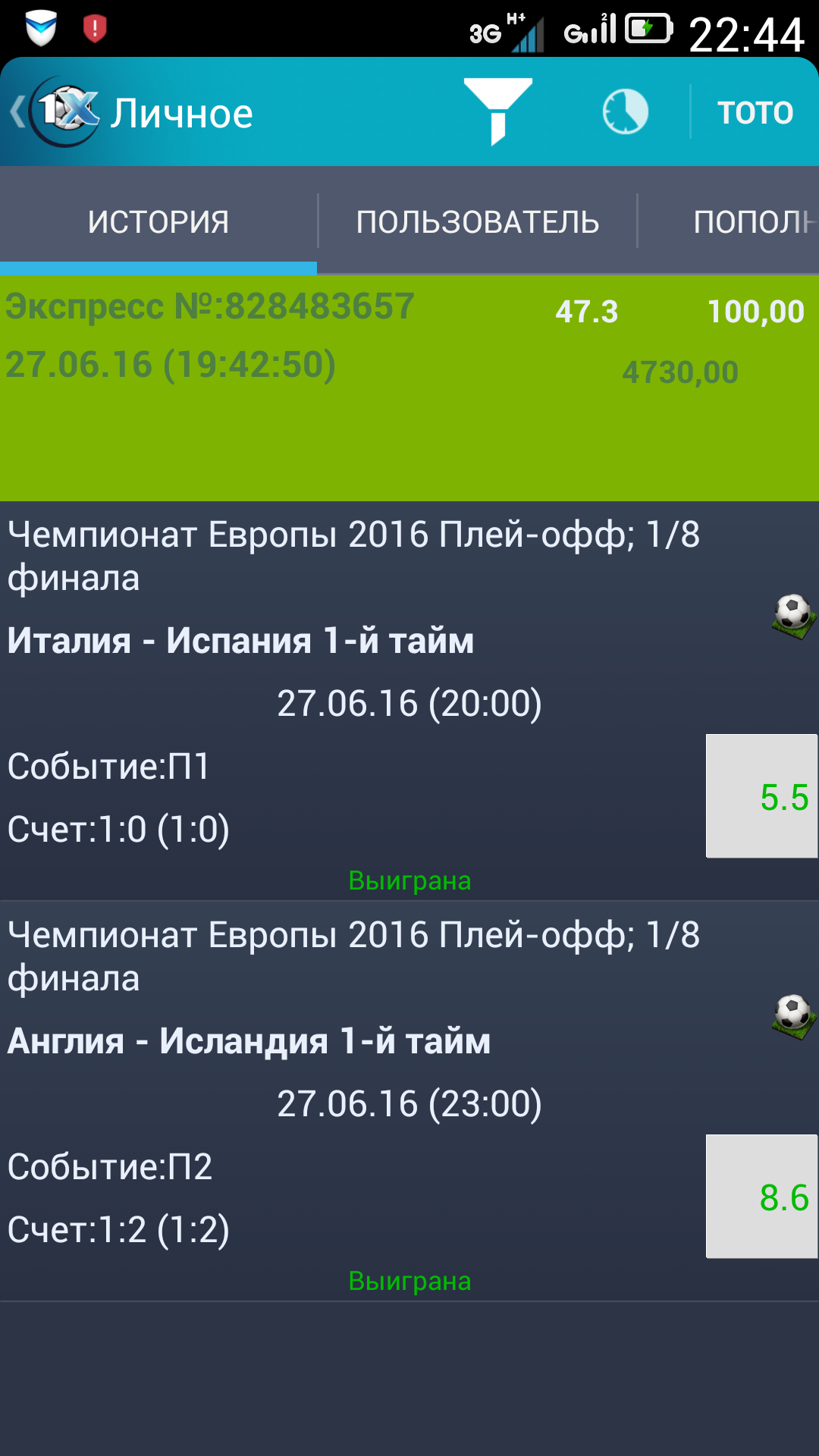Go back via the 1X logo arrow
This screenshot has height=1456, width=819.
(x=55, y=111)
